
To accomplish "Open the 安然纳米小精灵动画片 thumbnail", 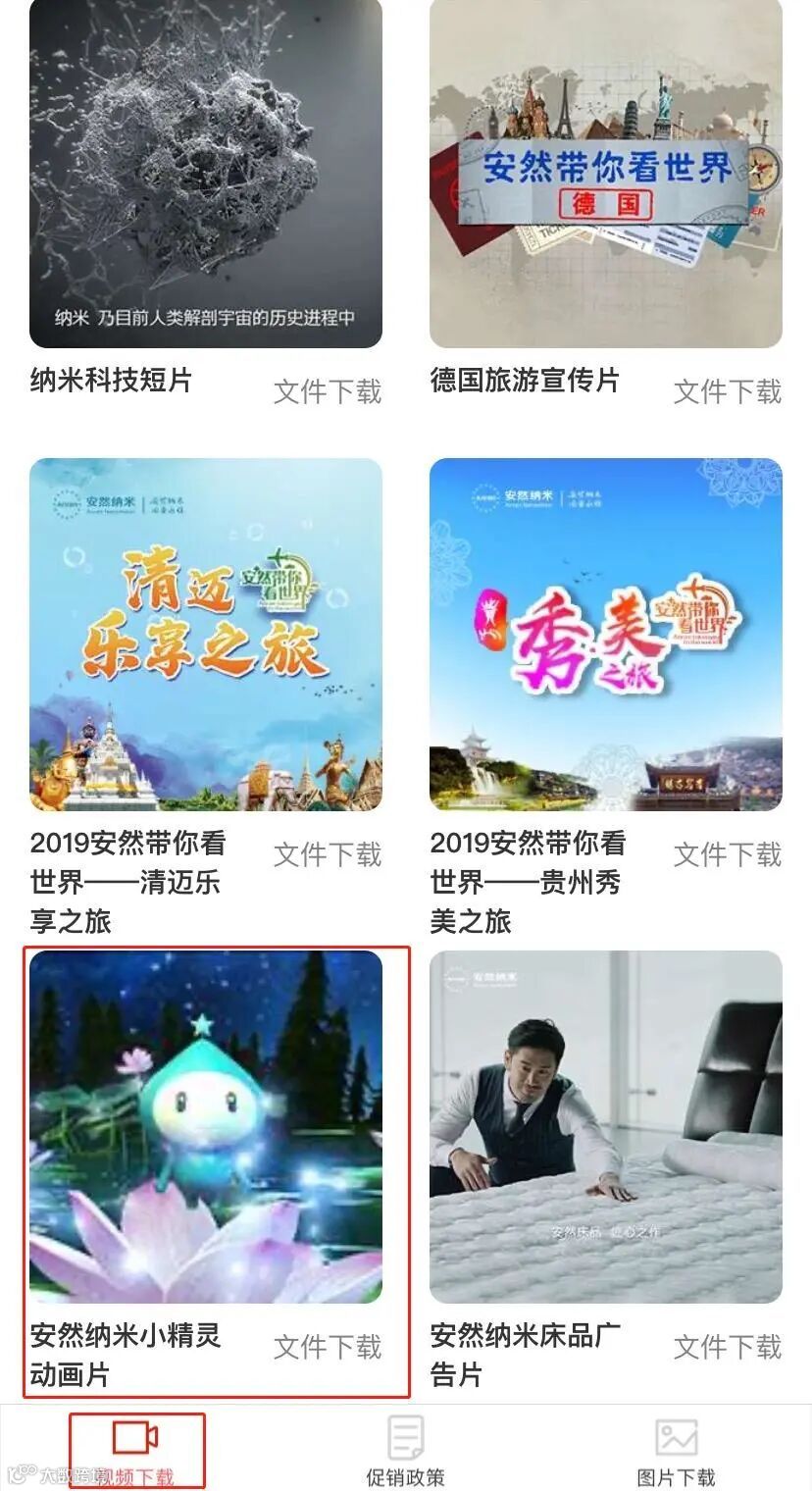I will (x=206, y=1126).
